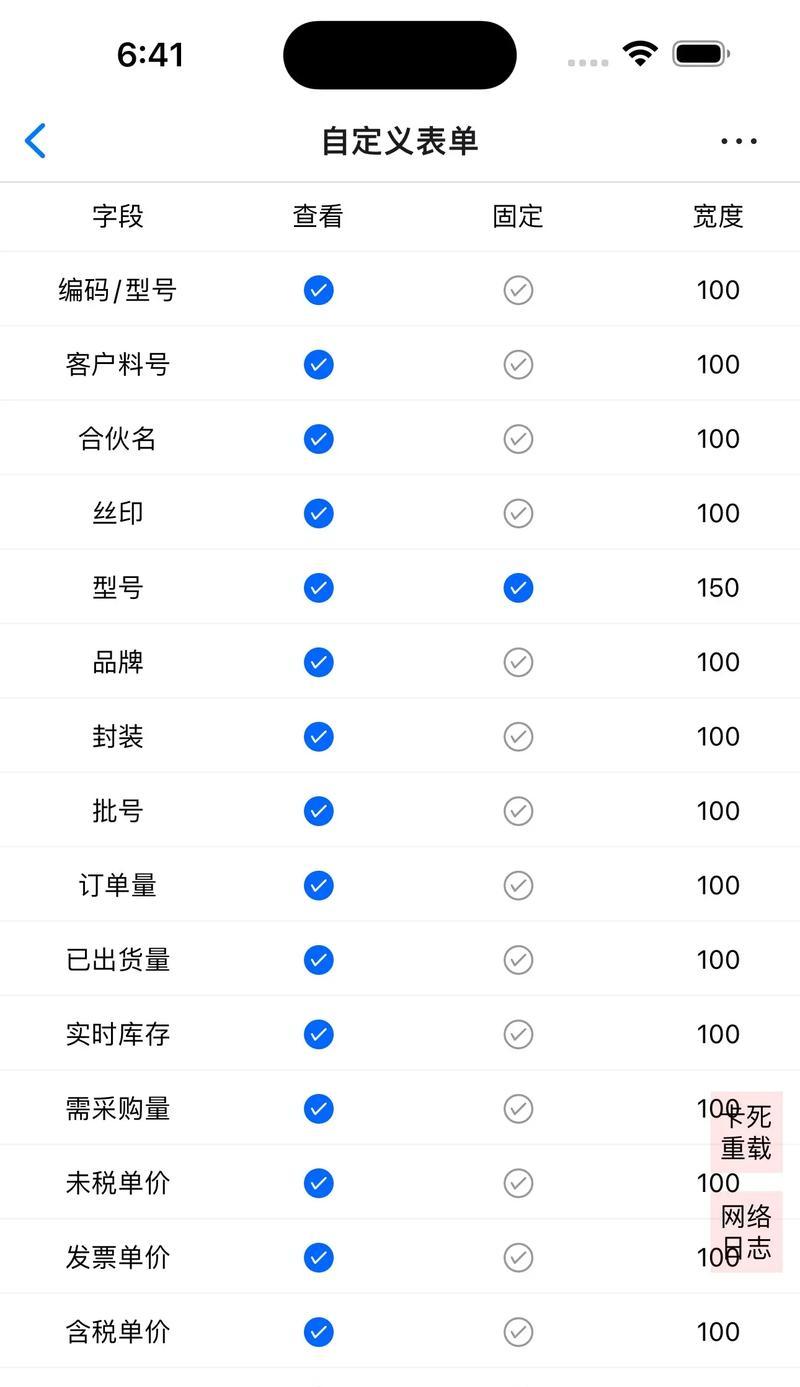
Task: Turn off 查看 for 实时库存
Action: [x=318, y=1034]
